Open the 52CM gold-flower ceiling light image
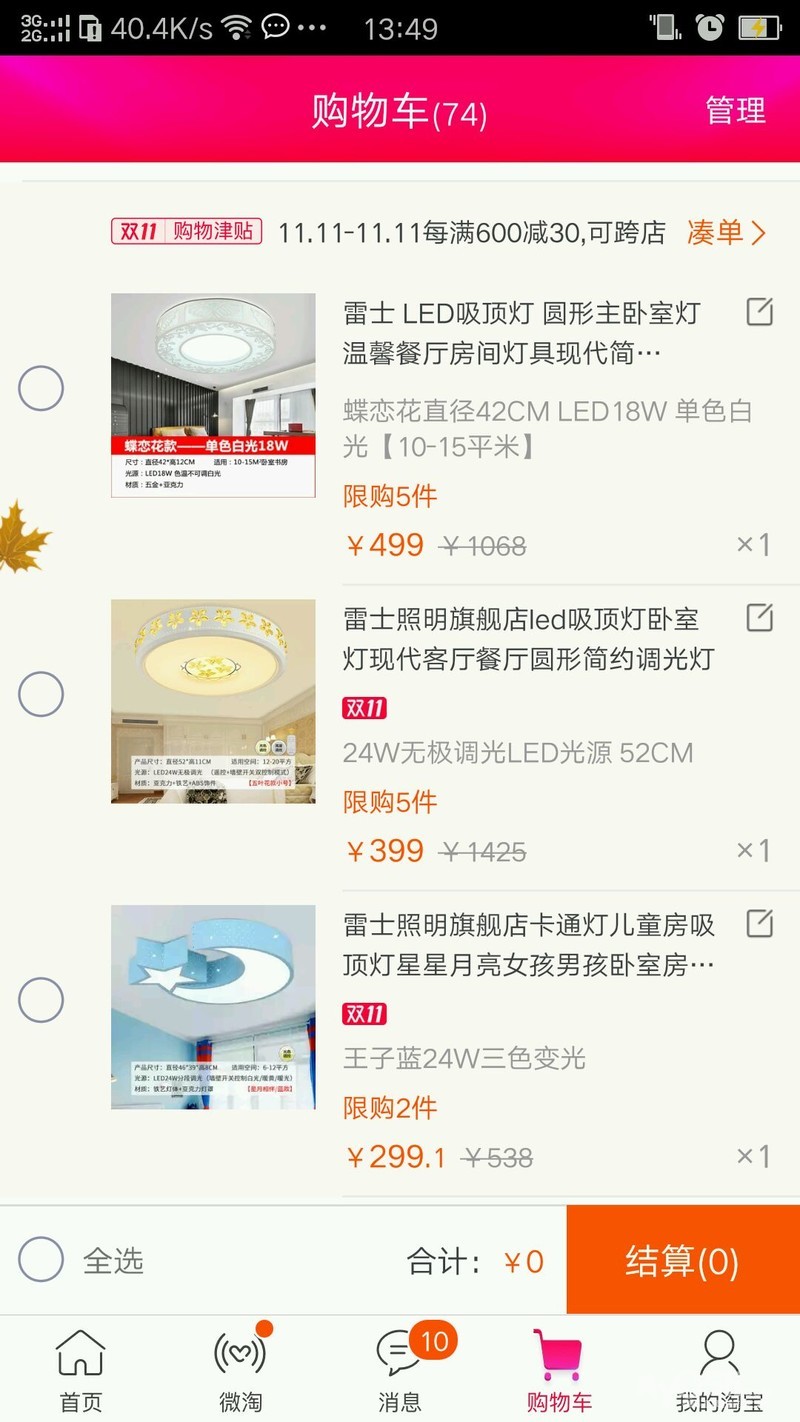Screen dimensions: 800x1422 click(213, 701)
